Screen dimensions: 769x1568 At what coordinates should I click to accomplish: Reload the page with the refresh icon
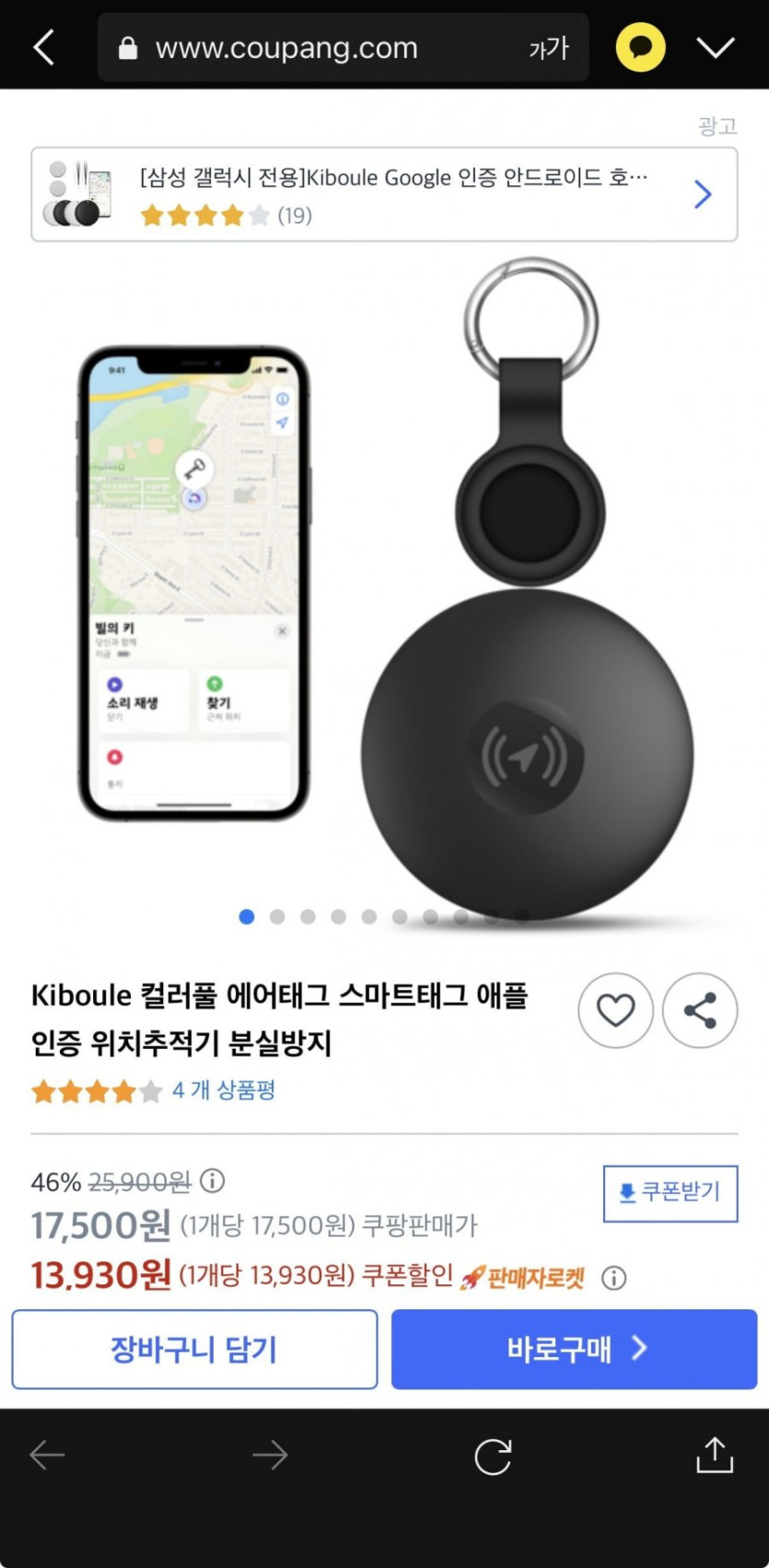[493, 1456]
